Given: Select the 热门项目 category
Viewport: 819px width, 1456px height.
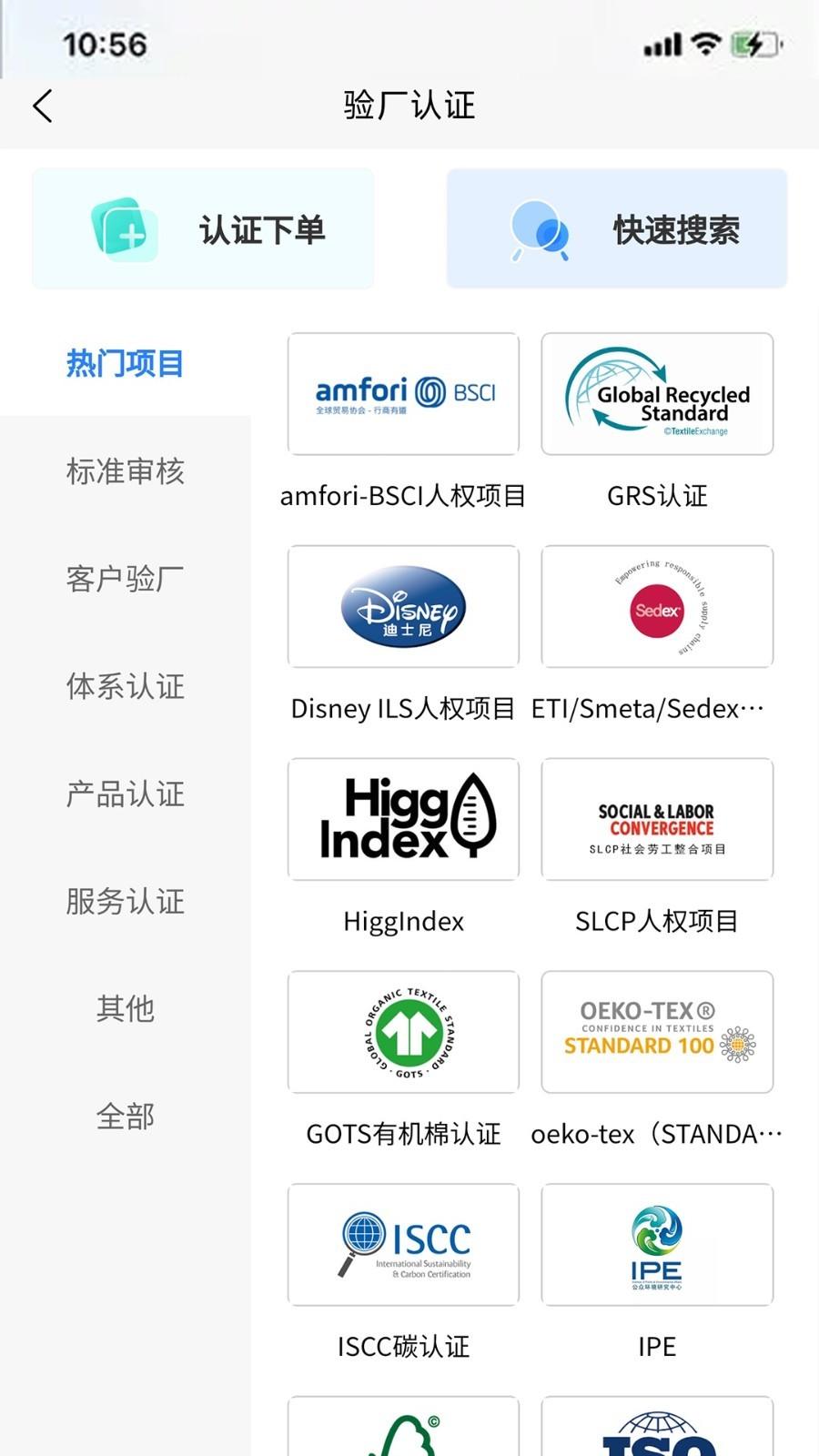Looking at the screenshot, I should [x=126, y=363].
